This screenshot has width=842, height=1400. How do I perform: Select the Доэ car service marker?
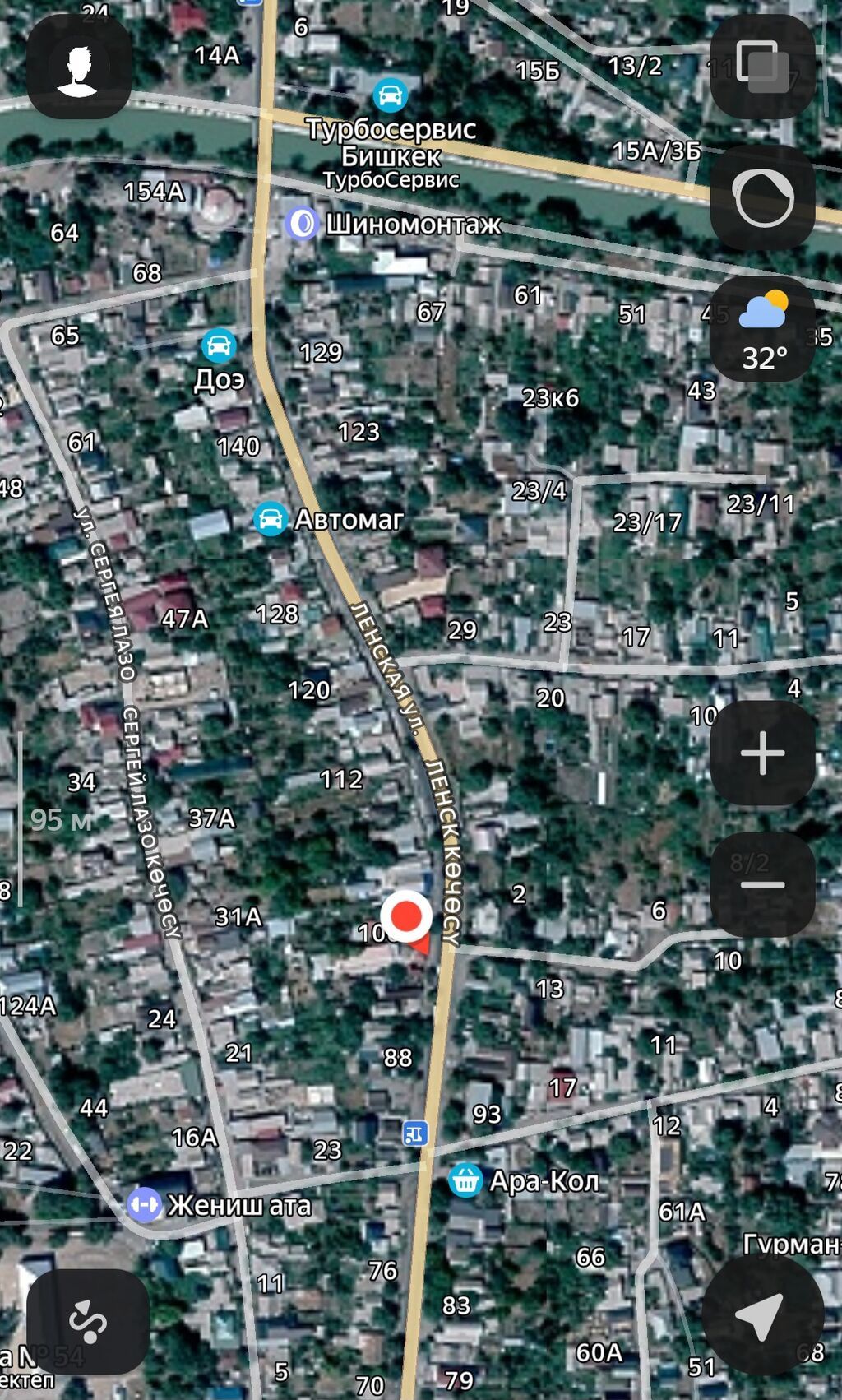[x=219, y=345]
